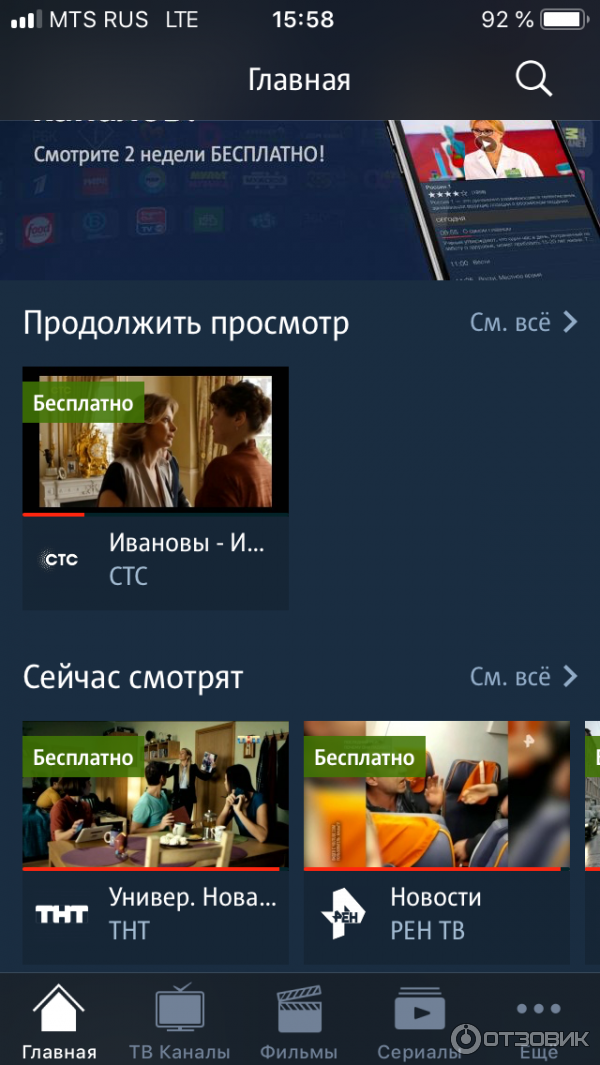
Task: See all in Сейчас смотрят
Action: 524,677
